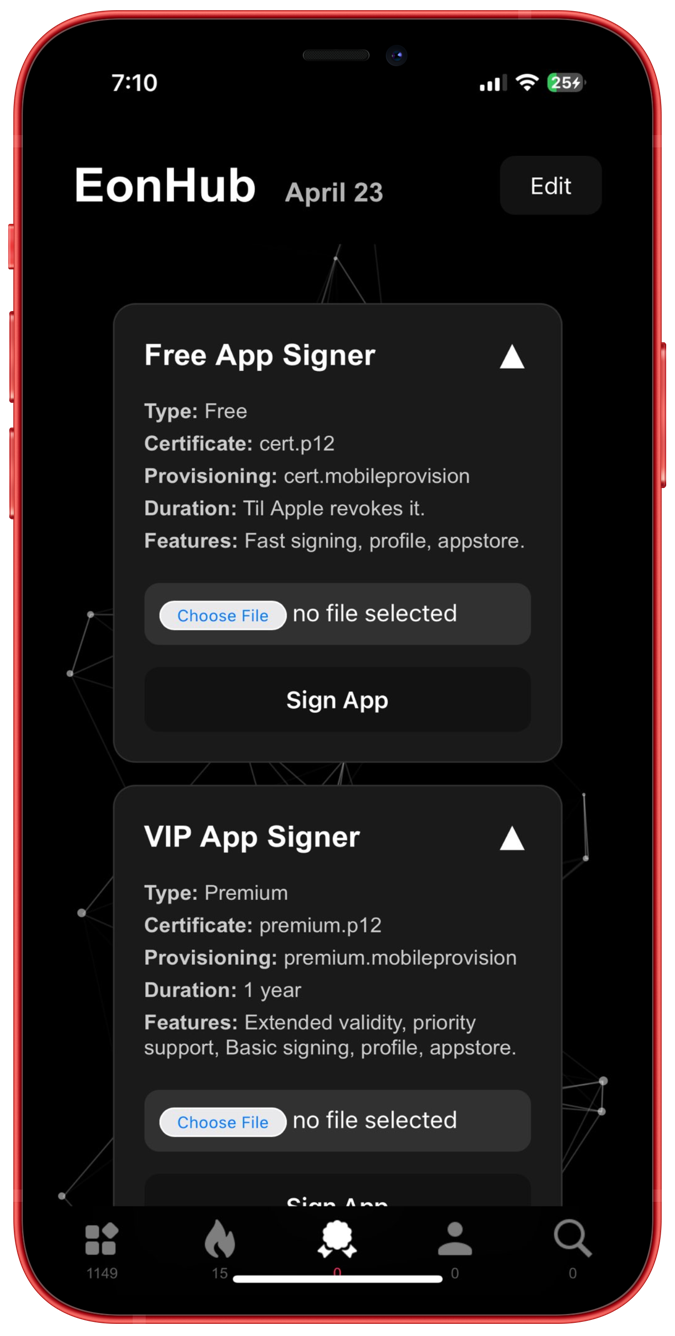Screen dimensions: 675x1336
Task: Sign the app with Free App Signer
Action: point(337,700)
